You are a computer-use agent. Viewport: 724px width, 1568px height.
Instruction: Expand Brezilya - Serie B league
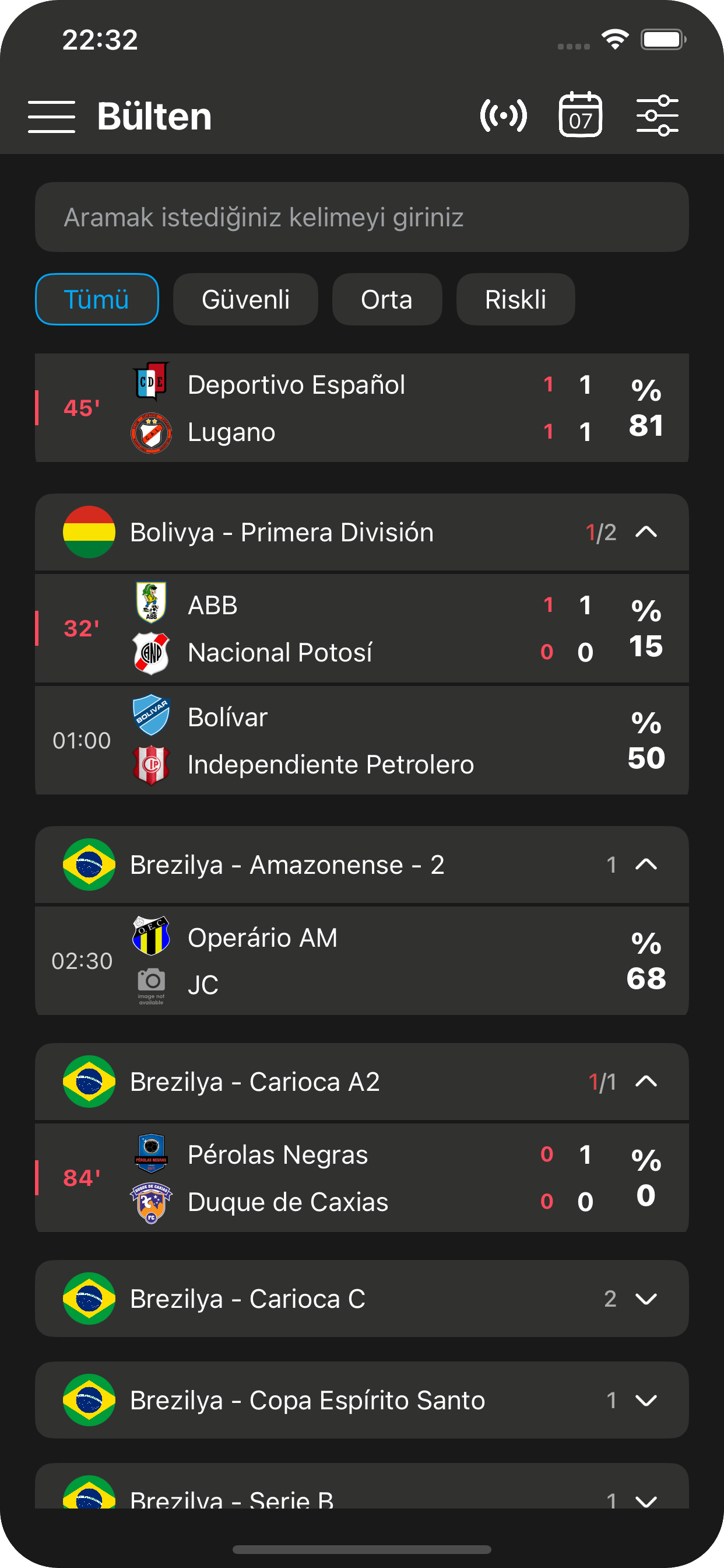(645, 1499)
